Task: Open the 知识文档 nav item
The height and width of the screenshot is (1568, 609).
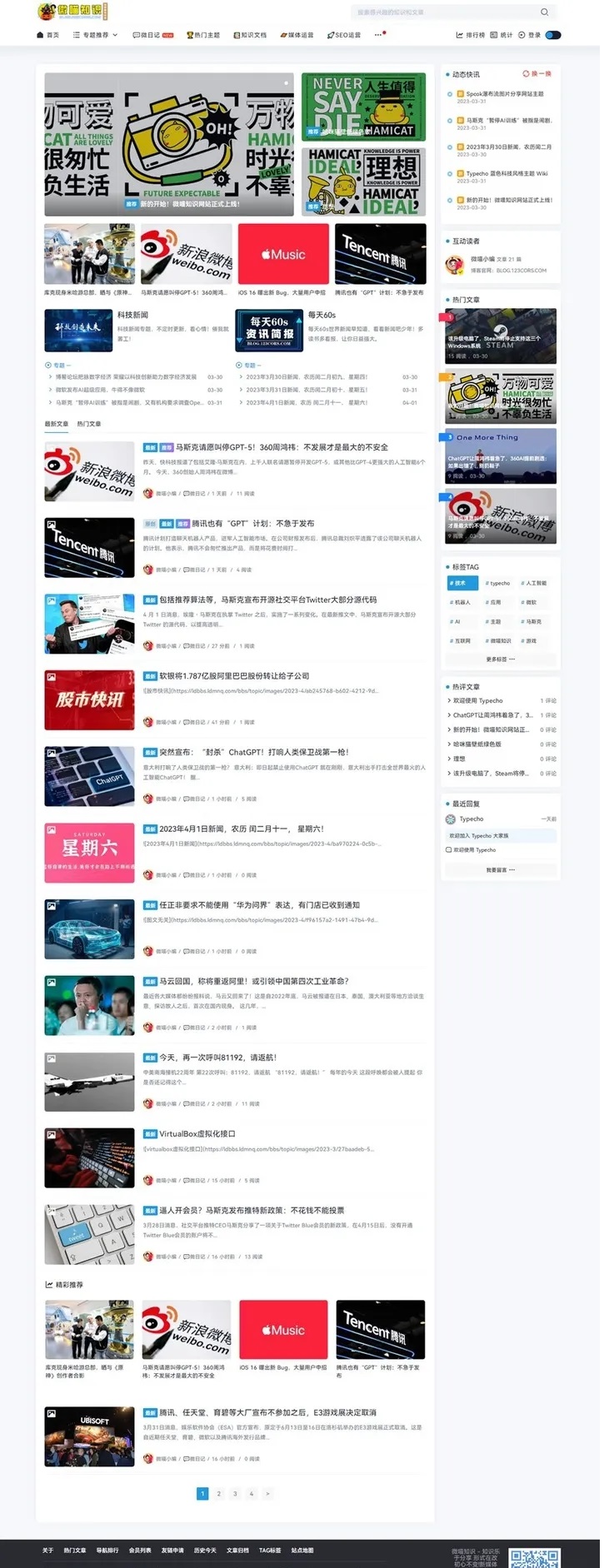Action: point(250,35)
